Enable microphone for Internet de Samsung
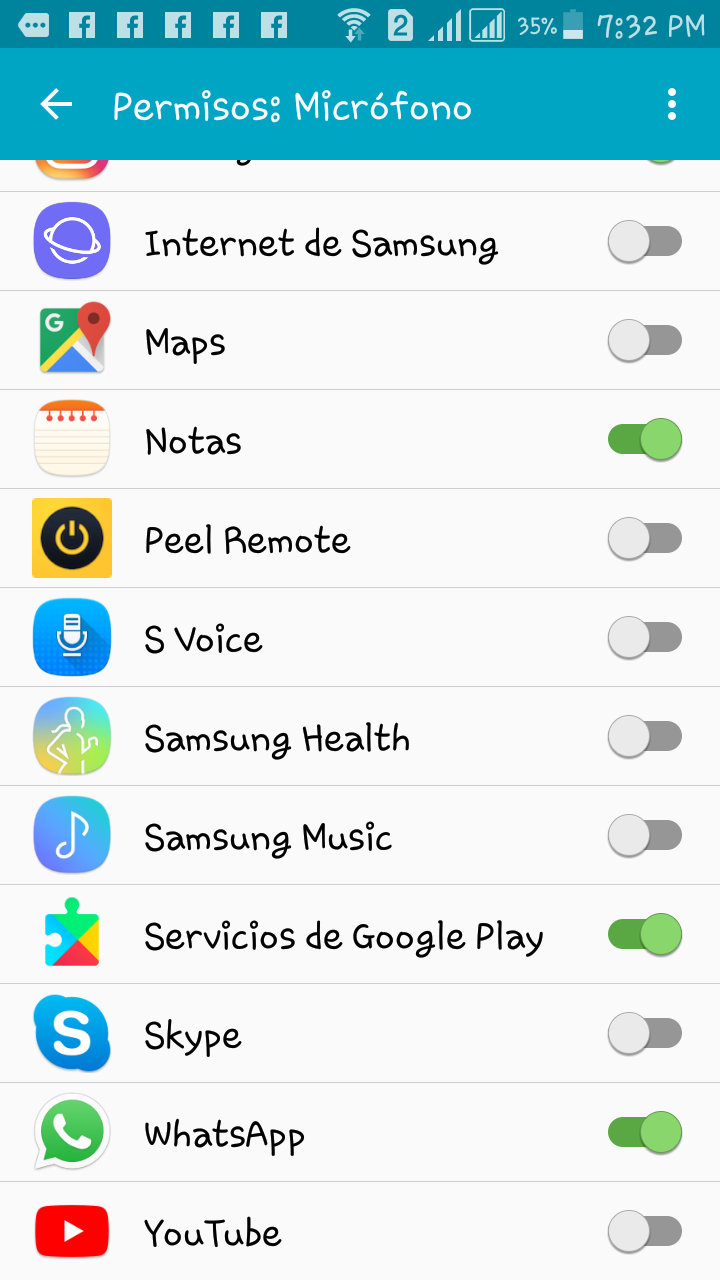The width and height of the screenshot is (720, 1280). (x=645, y=242)
